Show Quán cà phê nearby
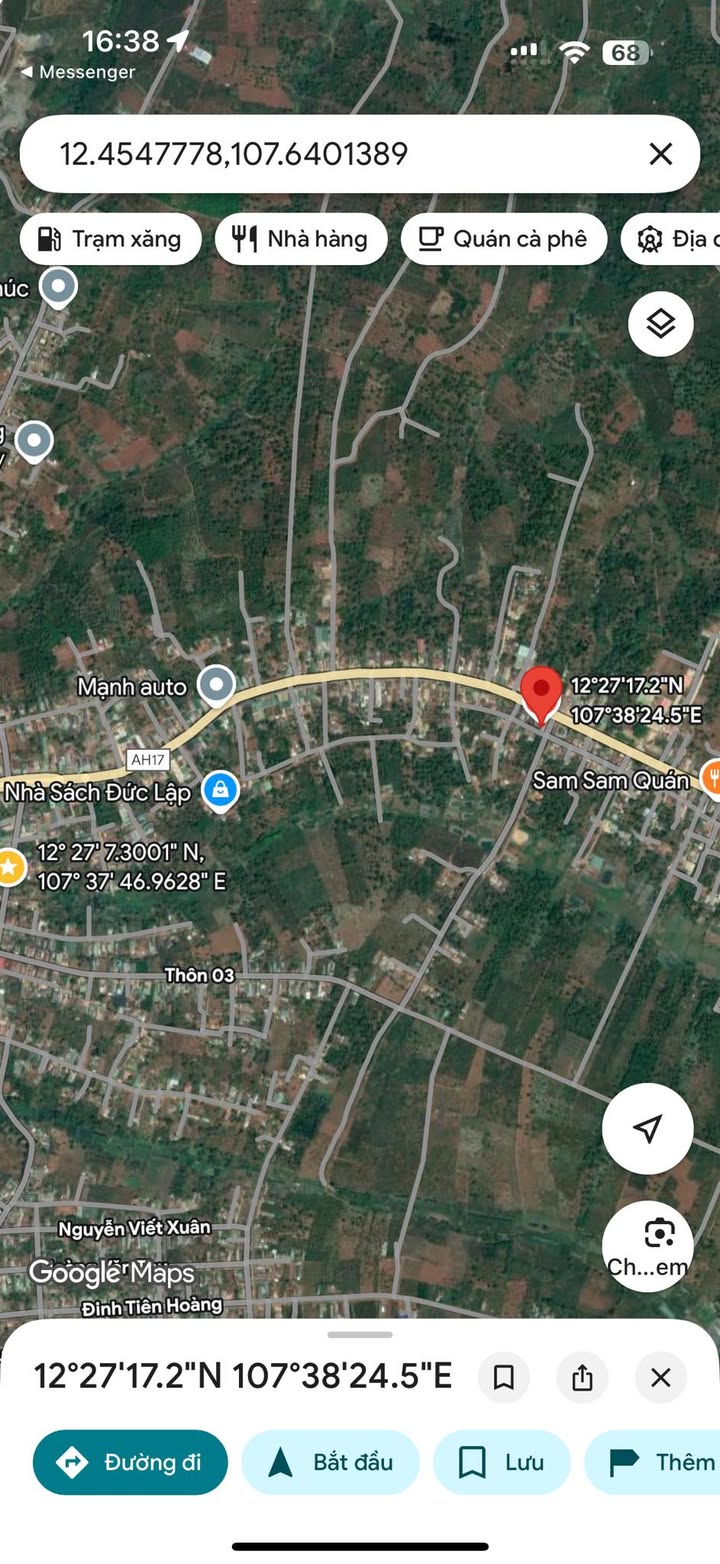Image resolution: width=720 pixels, height=1564 pixels. 503,239
